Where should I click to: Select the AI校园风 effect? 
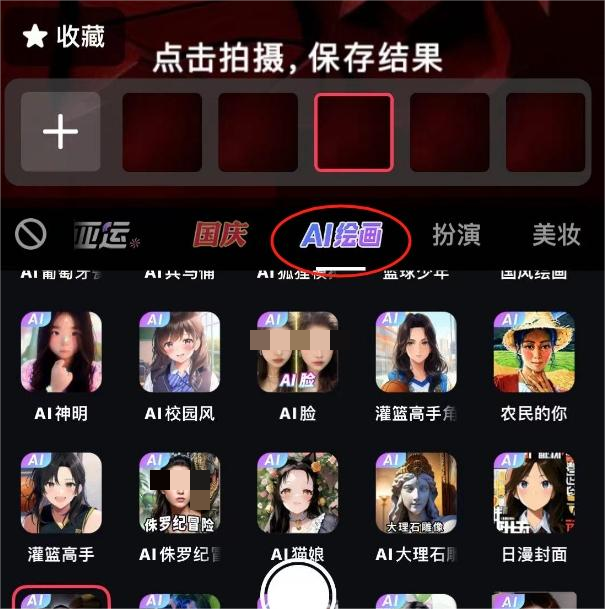pos(179,352)
